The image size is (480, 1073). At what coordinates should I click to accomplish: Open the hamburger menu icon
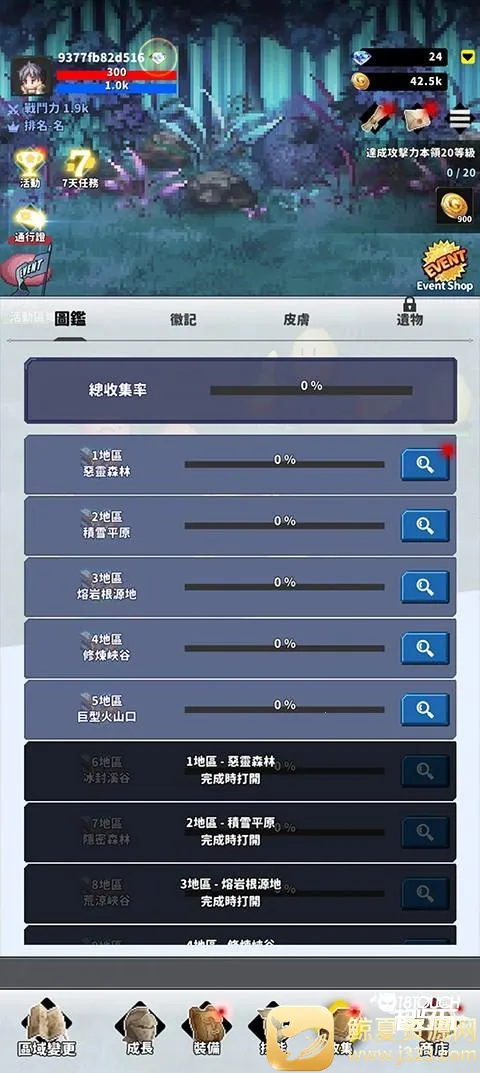click(x=462, y=119)
